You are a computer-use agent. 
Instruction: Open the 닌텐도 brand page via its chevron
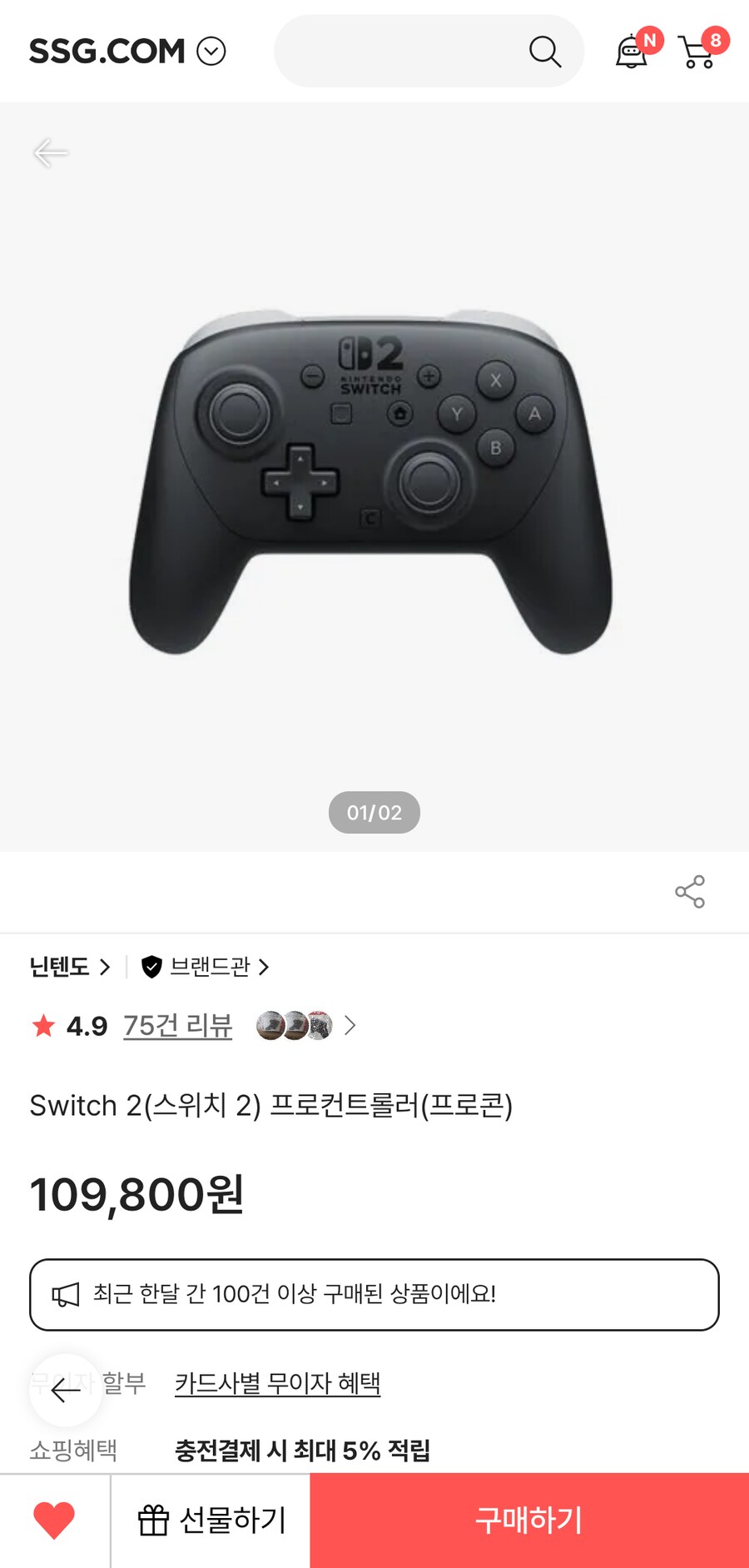tap(105, 967)
